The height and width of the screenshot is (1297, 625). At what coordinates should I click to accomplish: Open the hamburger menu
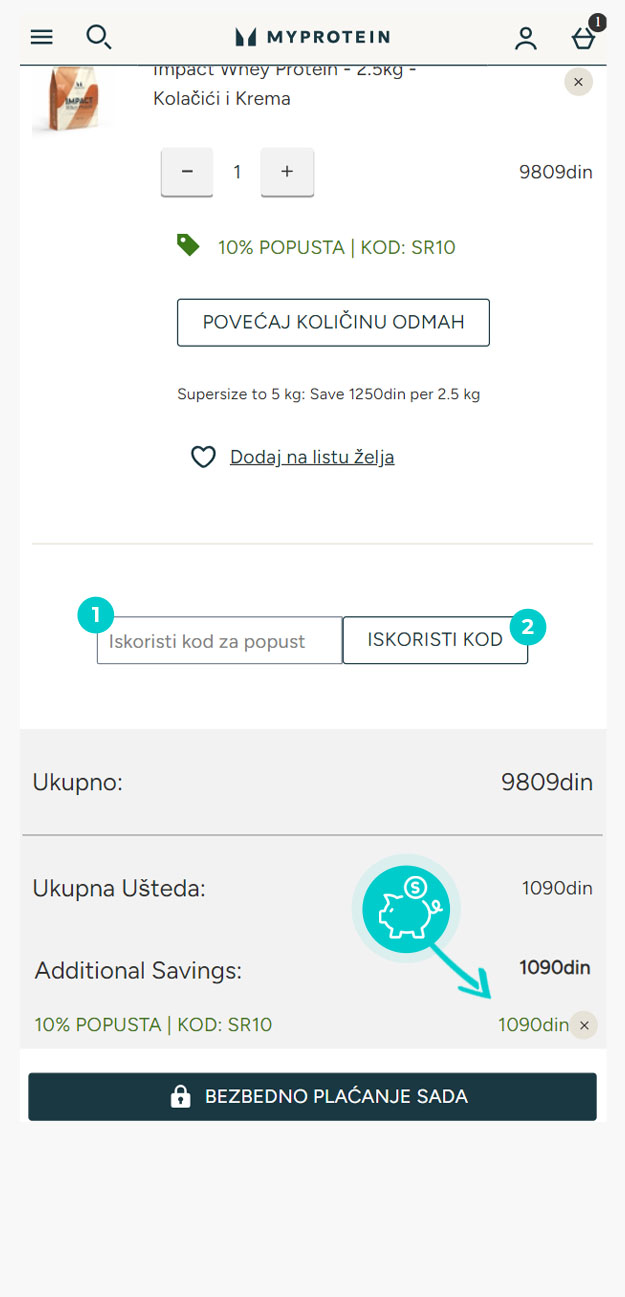[41, 37]
